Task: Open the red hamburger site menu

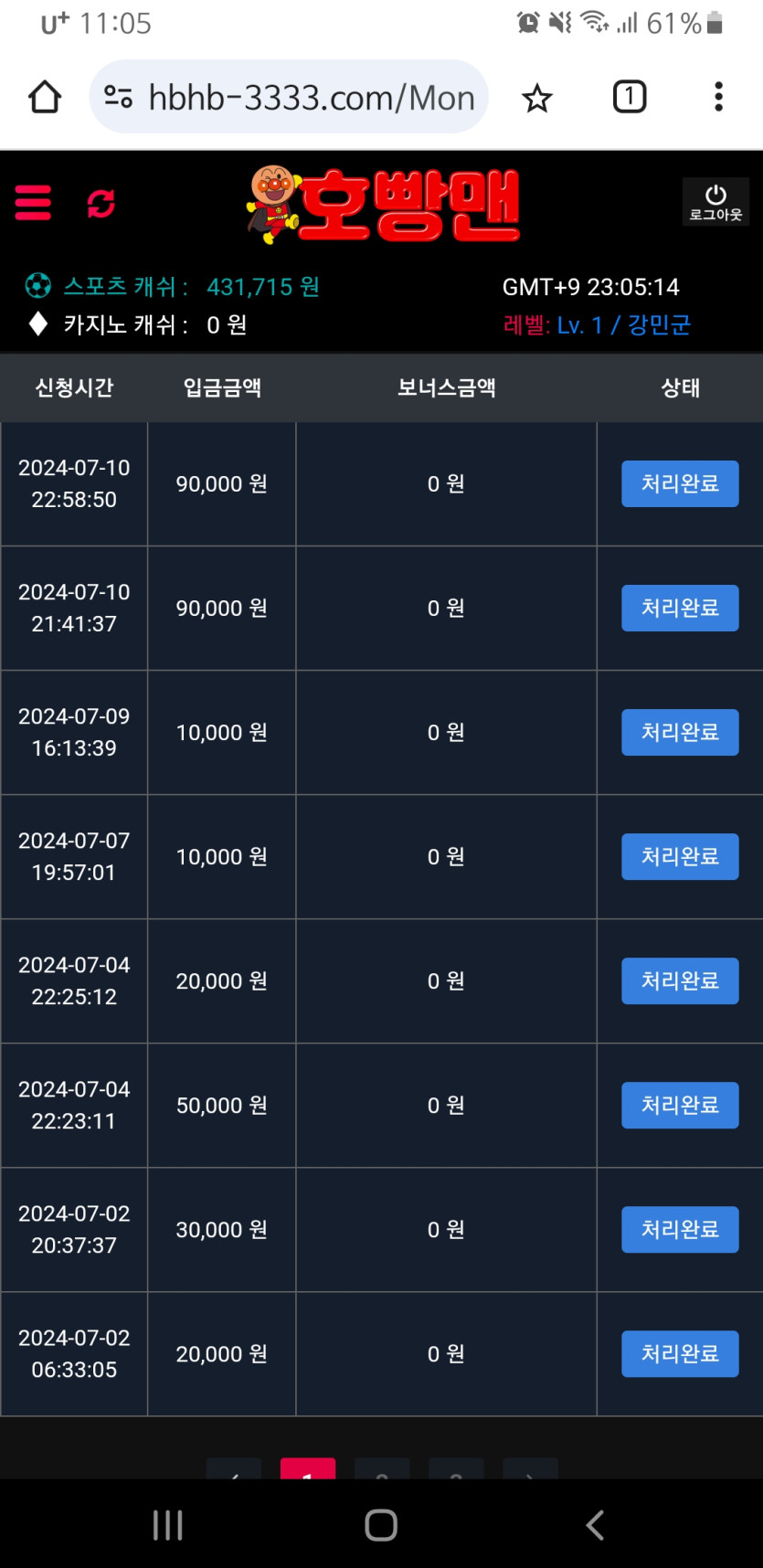Action: [34, 203]
